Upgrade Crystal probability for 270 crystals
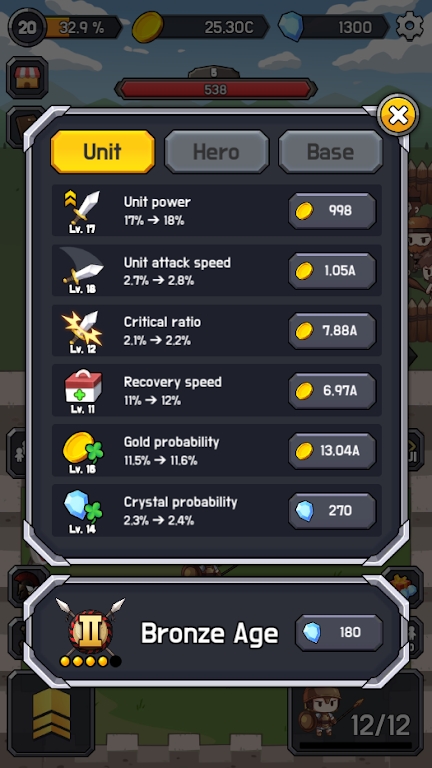432x768 pixels. click(x=332, y=511)
